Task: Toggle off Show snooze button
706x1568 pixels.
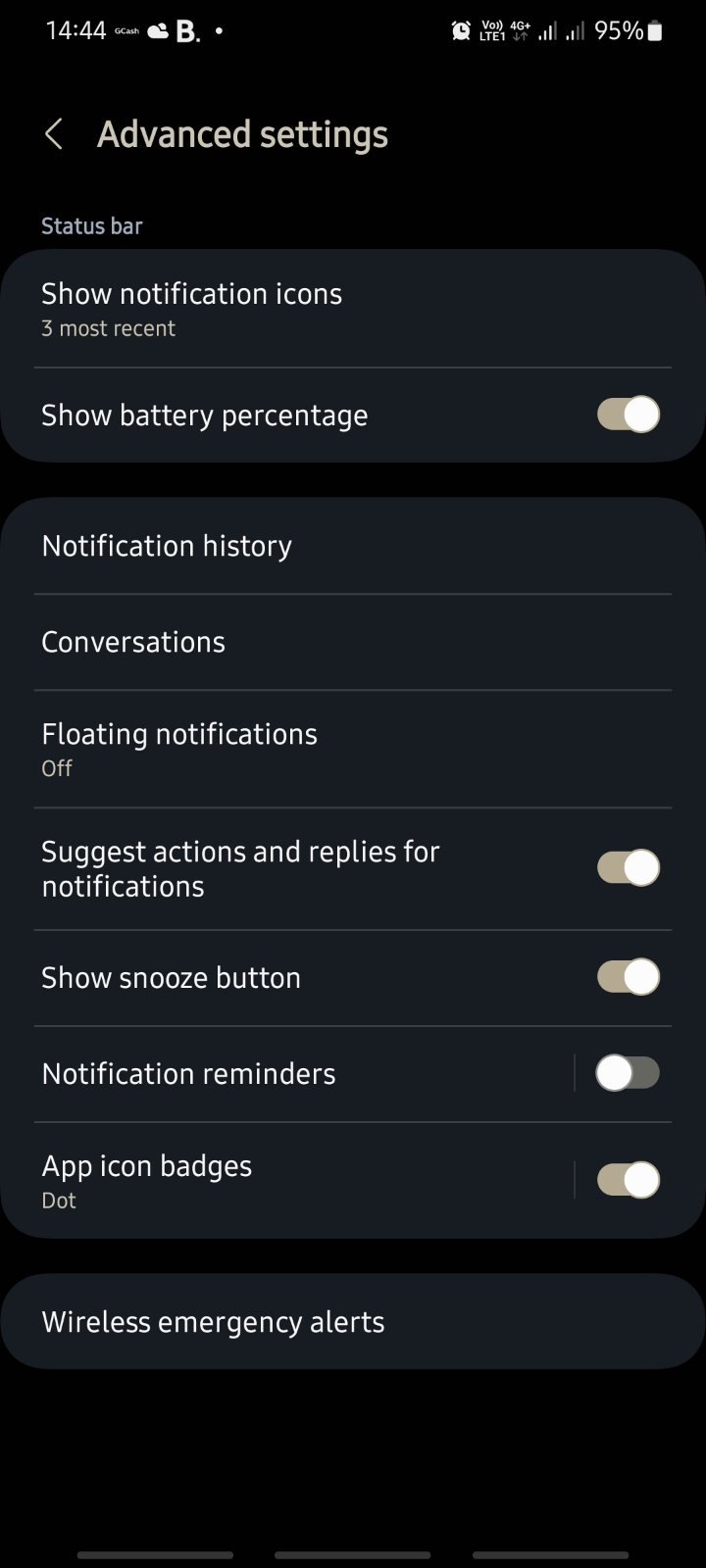Action: (x=627, y=976)
